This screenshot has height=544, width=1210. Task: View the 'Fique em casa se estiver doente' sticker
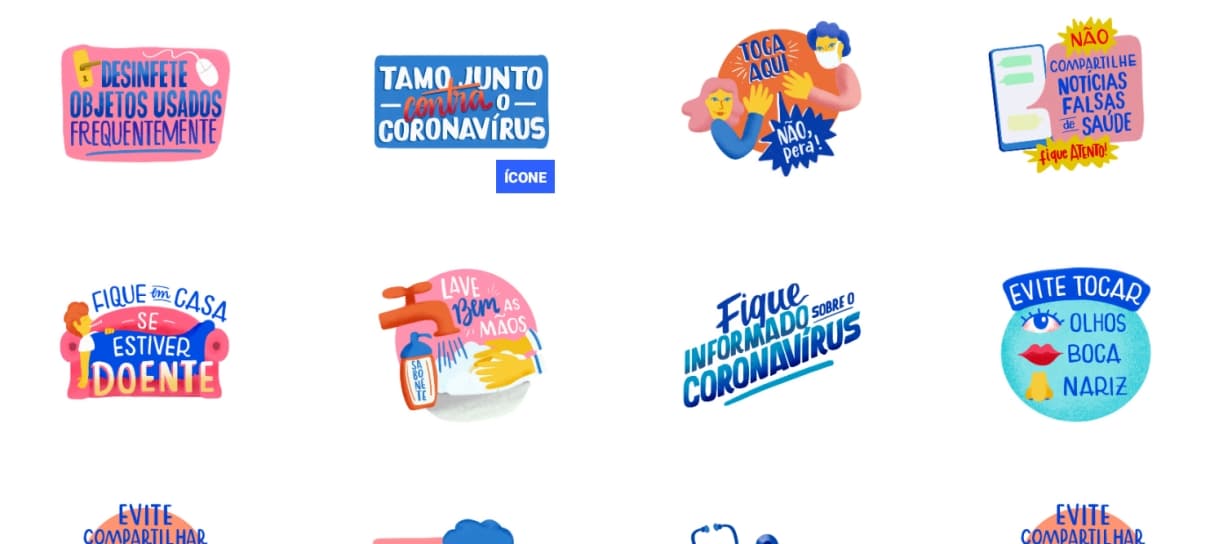click(x=145, y=342)
